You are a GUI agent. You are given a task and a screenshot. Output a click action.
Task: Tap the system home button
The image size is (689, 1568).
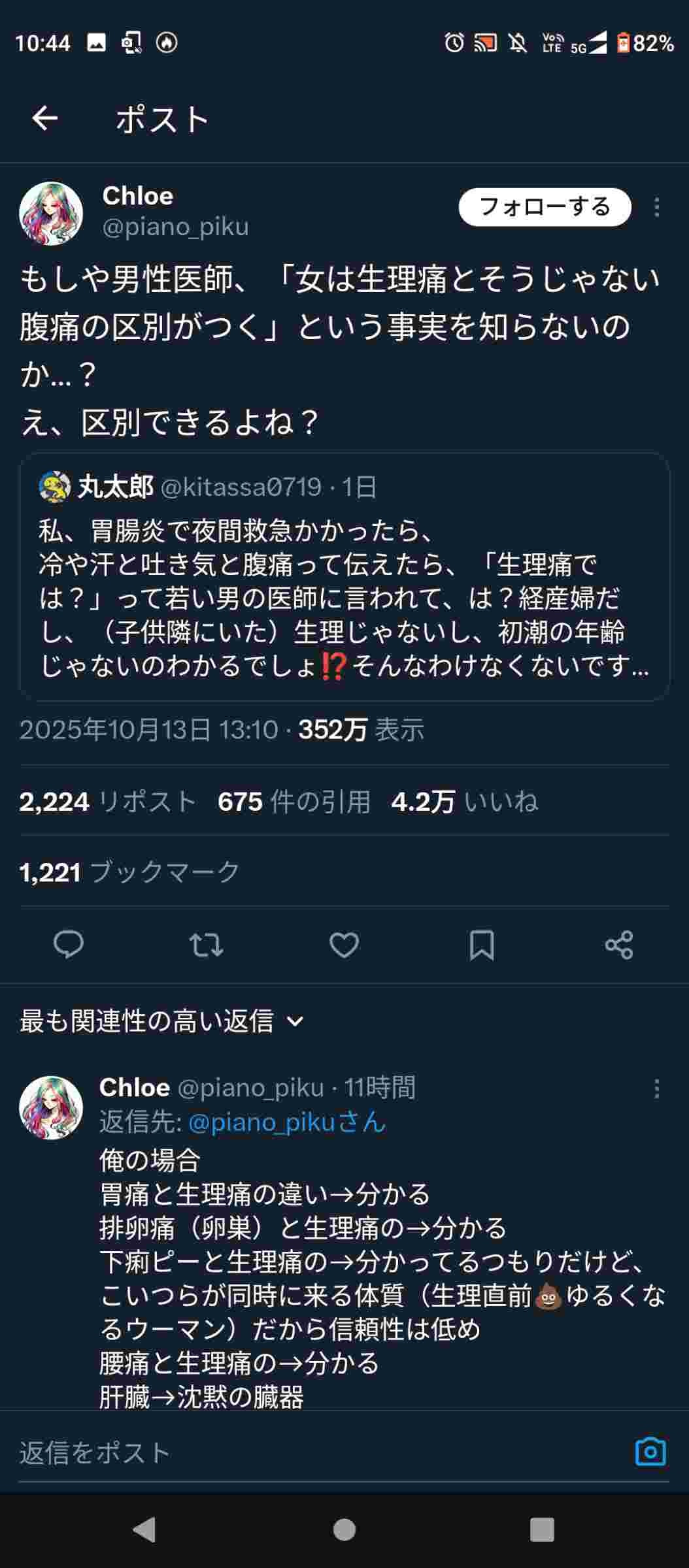tap(344, 1529)
